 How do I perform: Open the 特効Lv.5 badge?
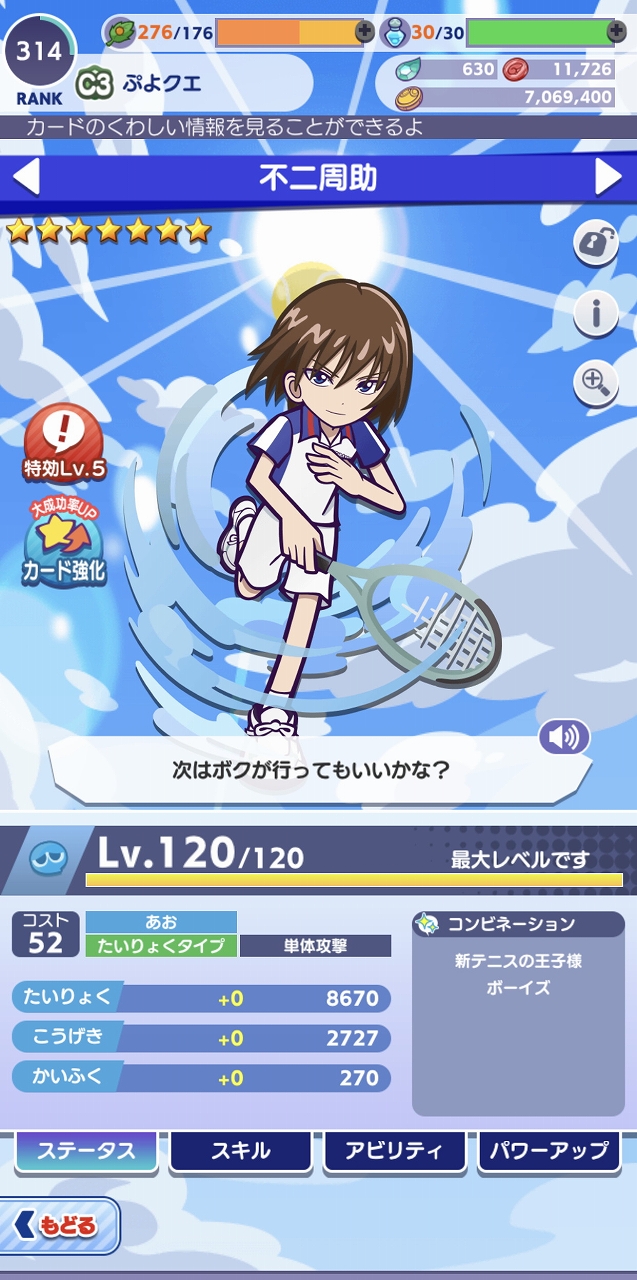point(64,444)
